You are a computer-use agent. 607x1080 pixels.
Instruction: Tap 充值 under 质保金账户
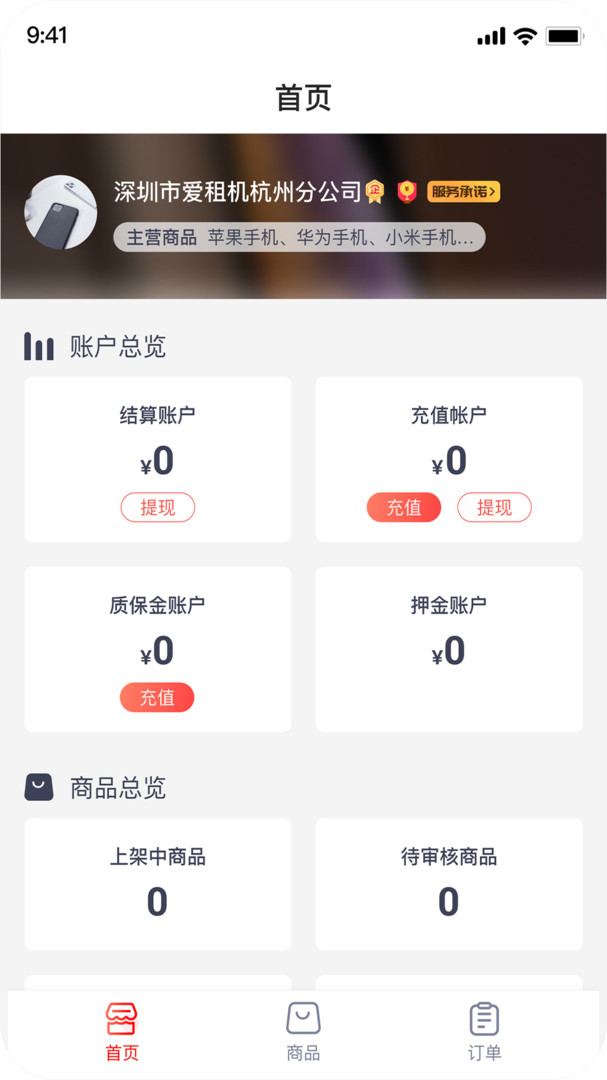(157, 697)
